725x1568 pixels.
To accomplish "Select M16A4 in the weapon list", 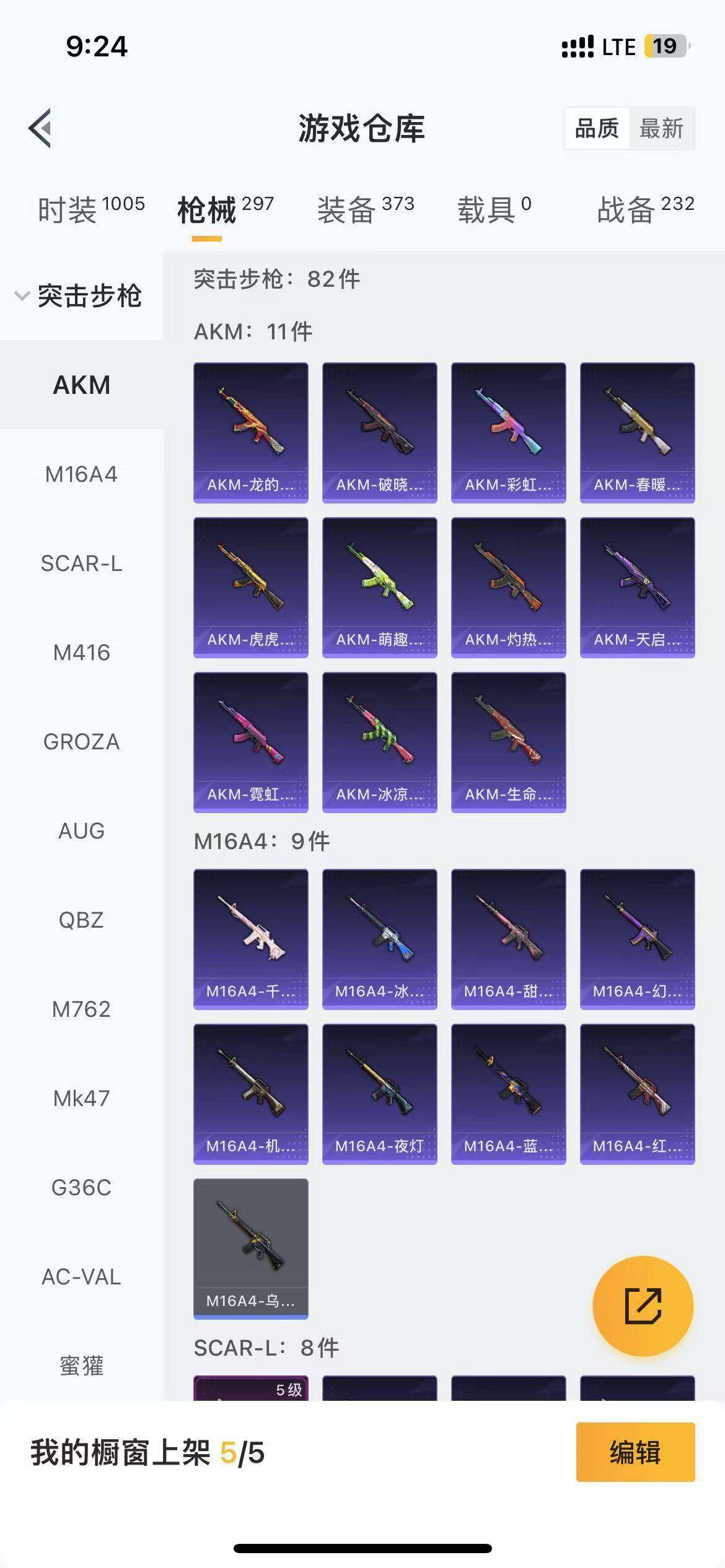I will [x=81, y=474].
